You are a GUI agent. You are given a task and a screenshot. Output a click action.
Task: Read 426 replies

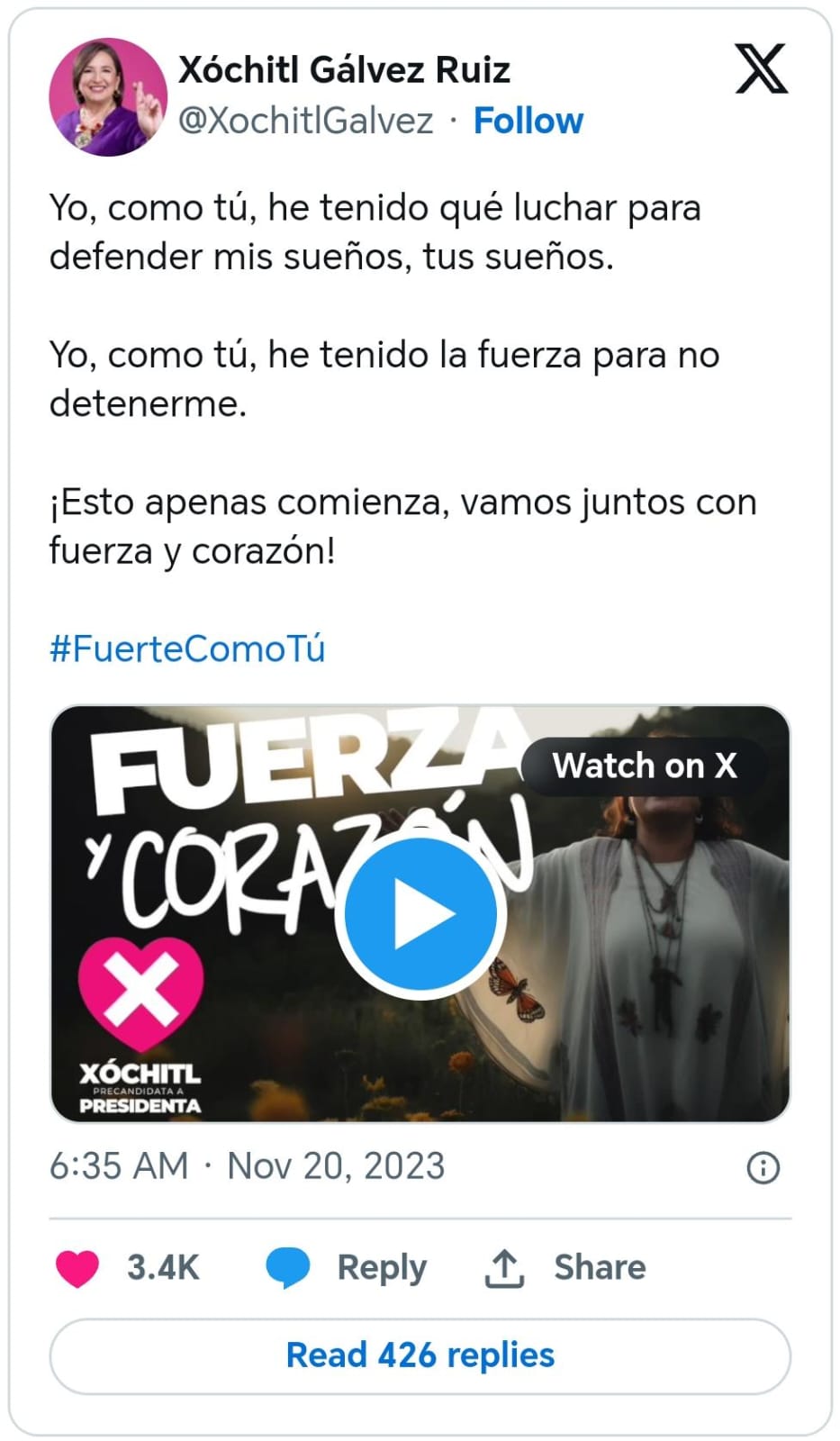(420, 1355)
